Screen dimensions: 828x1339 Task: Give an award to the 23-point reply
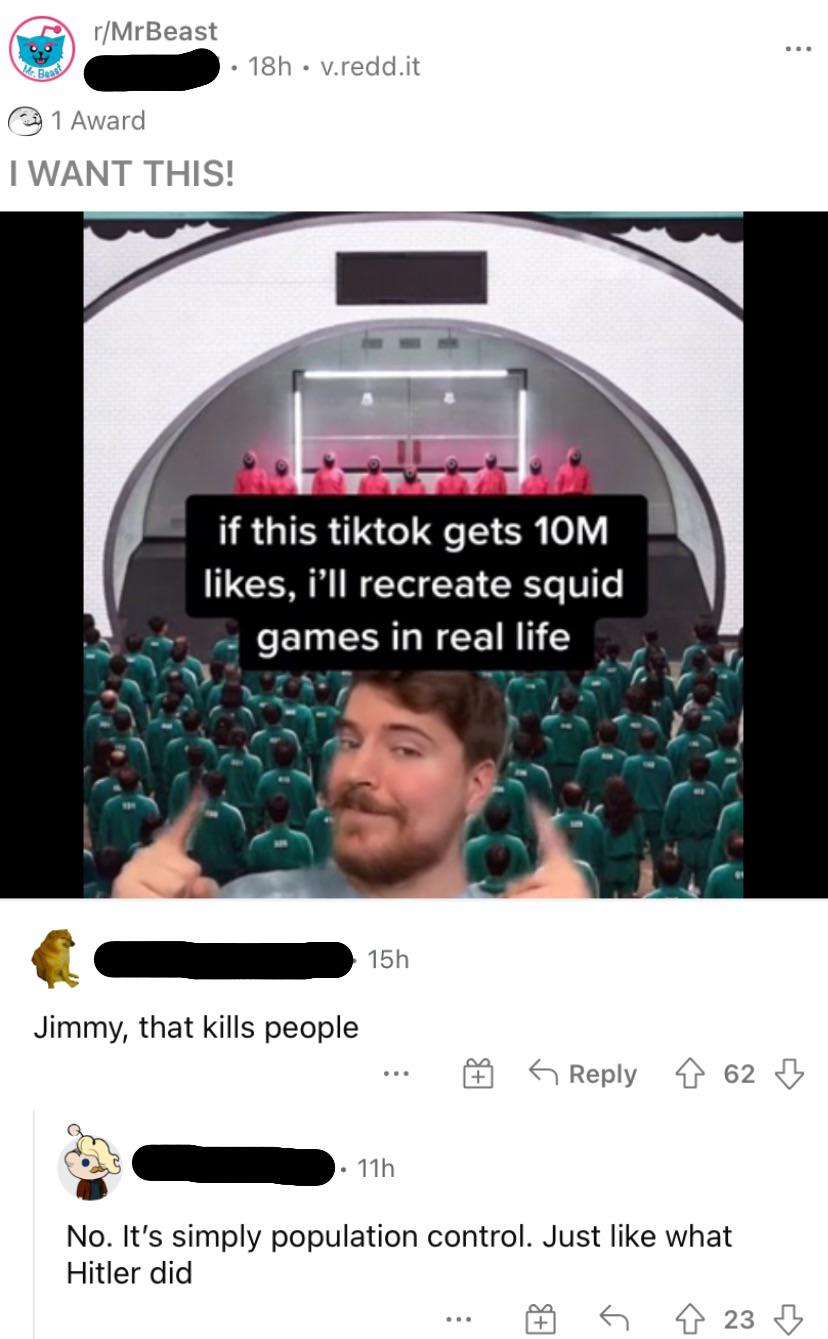541,1320
